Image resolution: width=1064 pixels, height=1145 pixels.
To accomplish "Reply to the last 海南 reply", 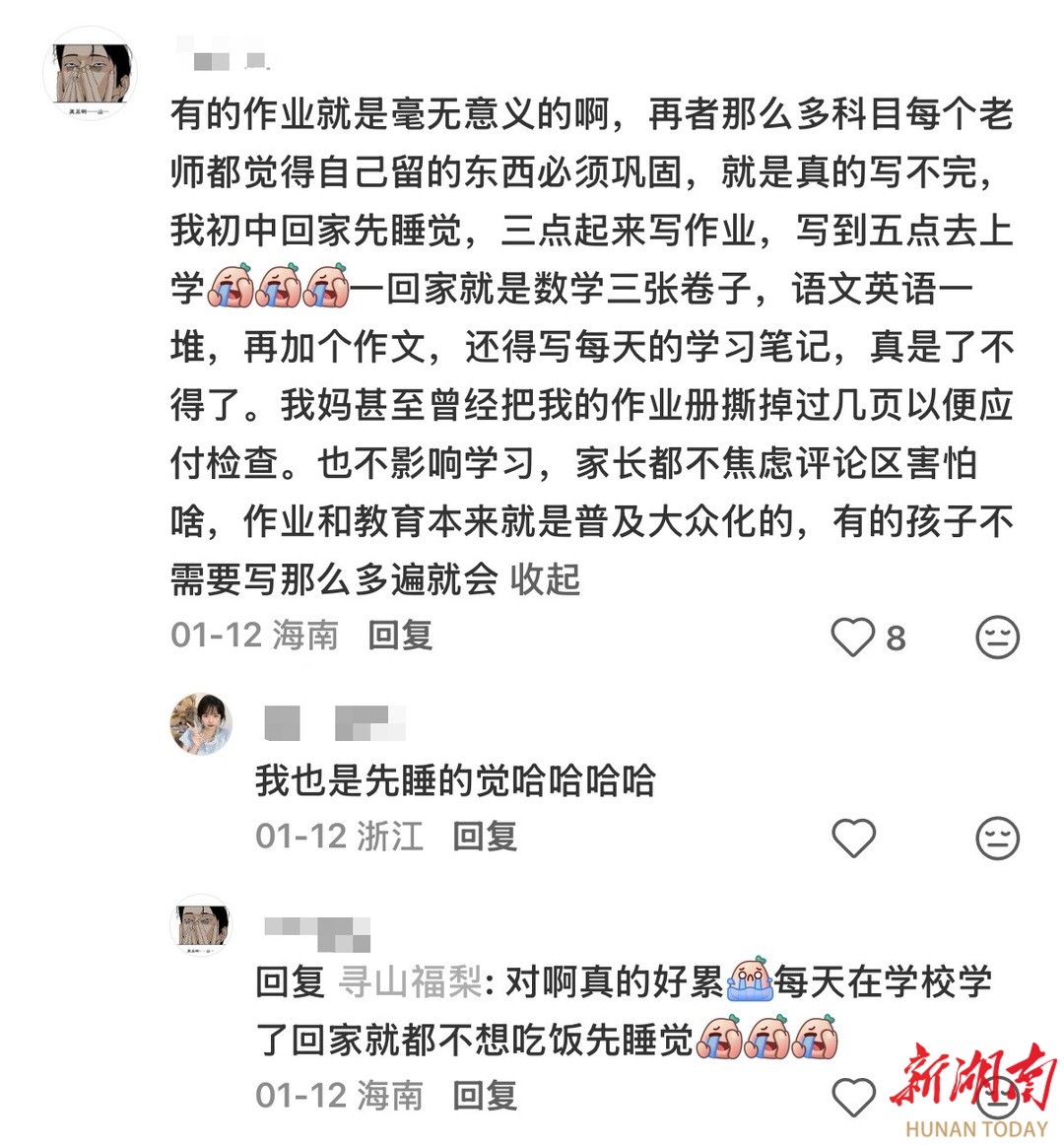I will (485, 1095).
